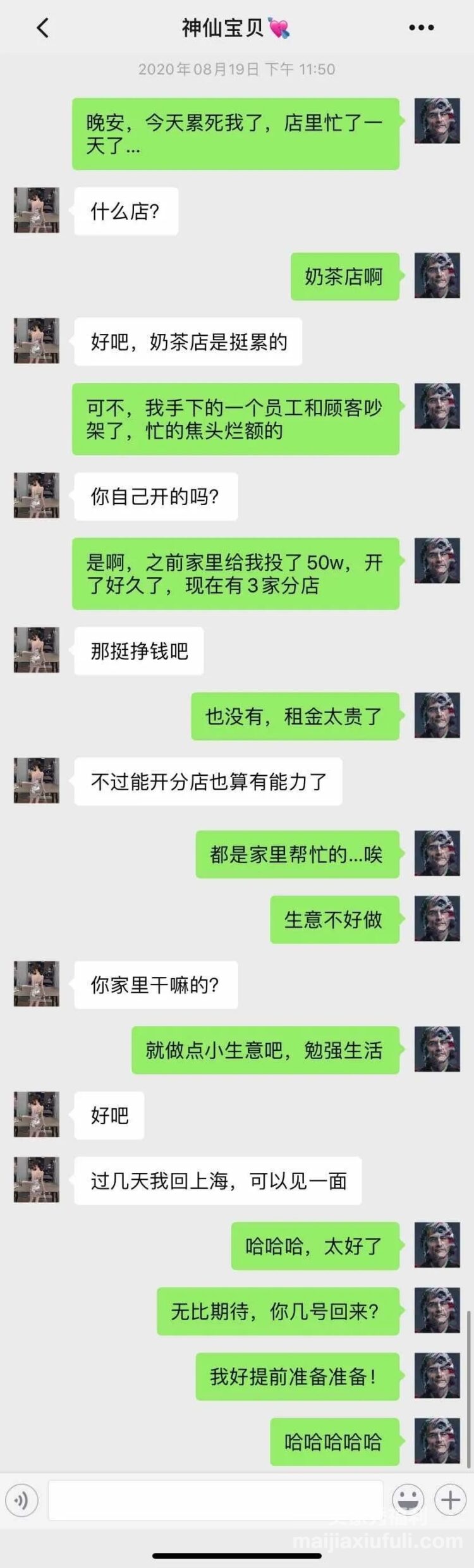Open contact avatar beside "那挺挣钱吧"
474x1568 pixels.
click(37, 650)
